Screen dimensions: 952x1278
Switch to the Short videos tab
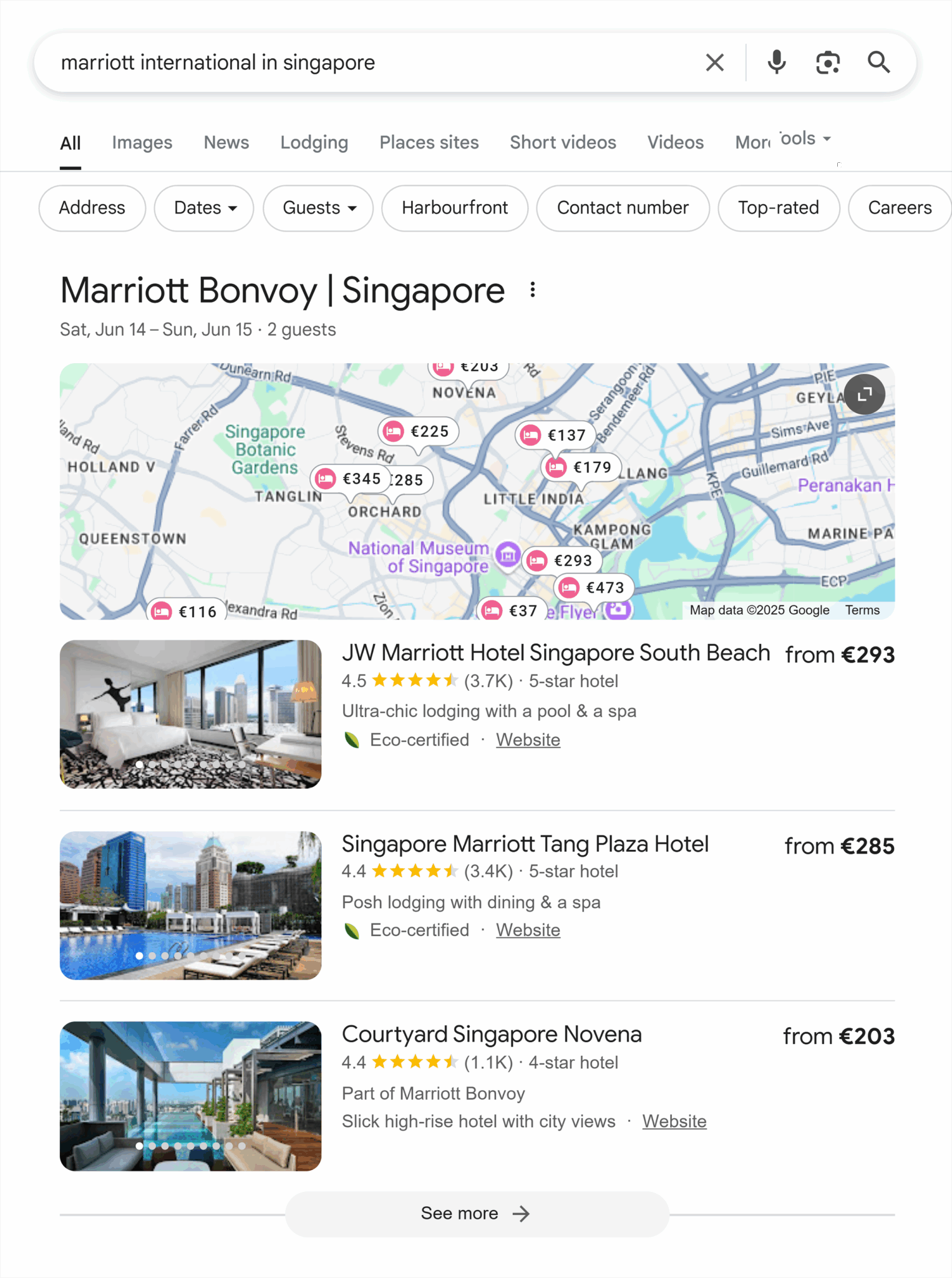coord(563,142)
